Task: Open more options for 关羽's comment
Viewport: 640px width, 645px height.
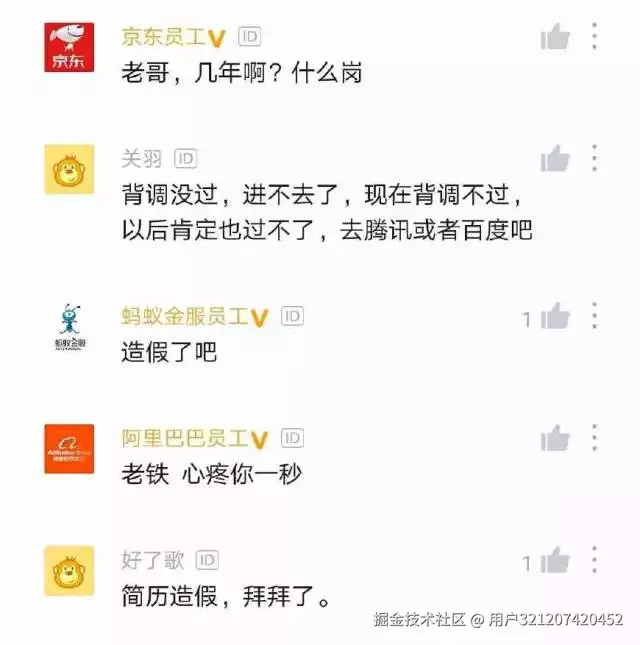Action: click(595, 157)
